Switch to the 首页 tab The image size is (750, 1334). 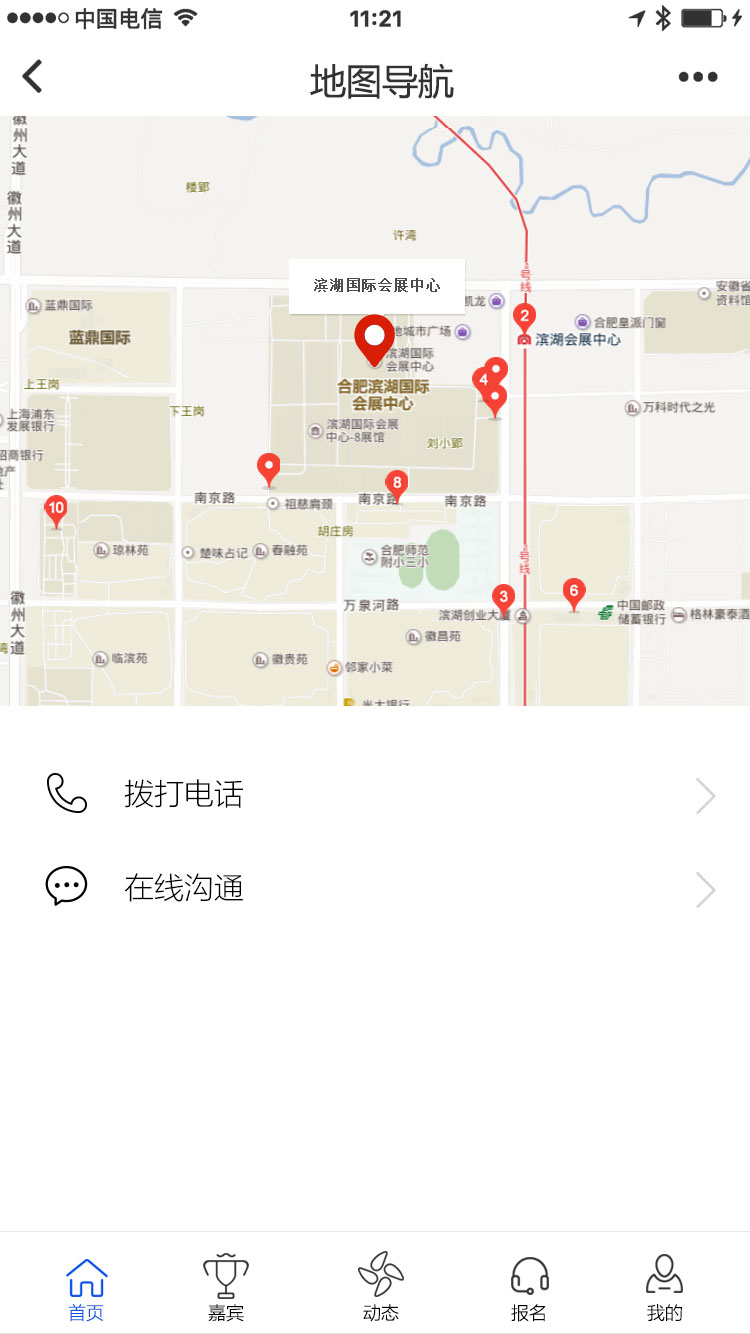point(86,1290)
